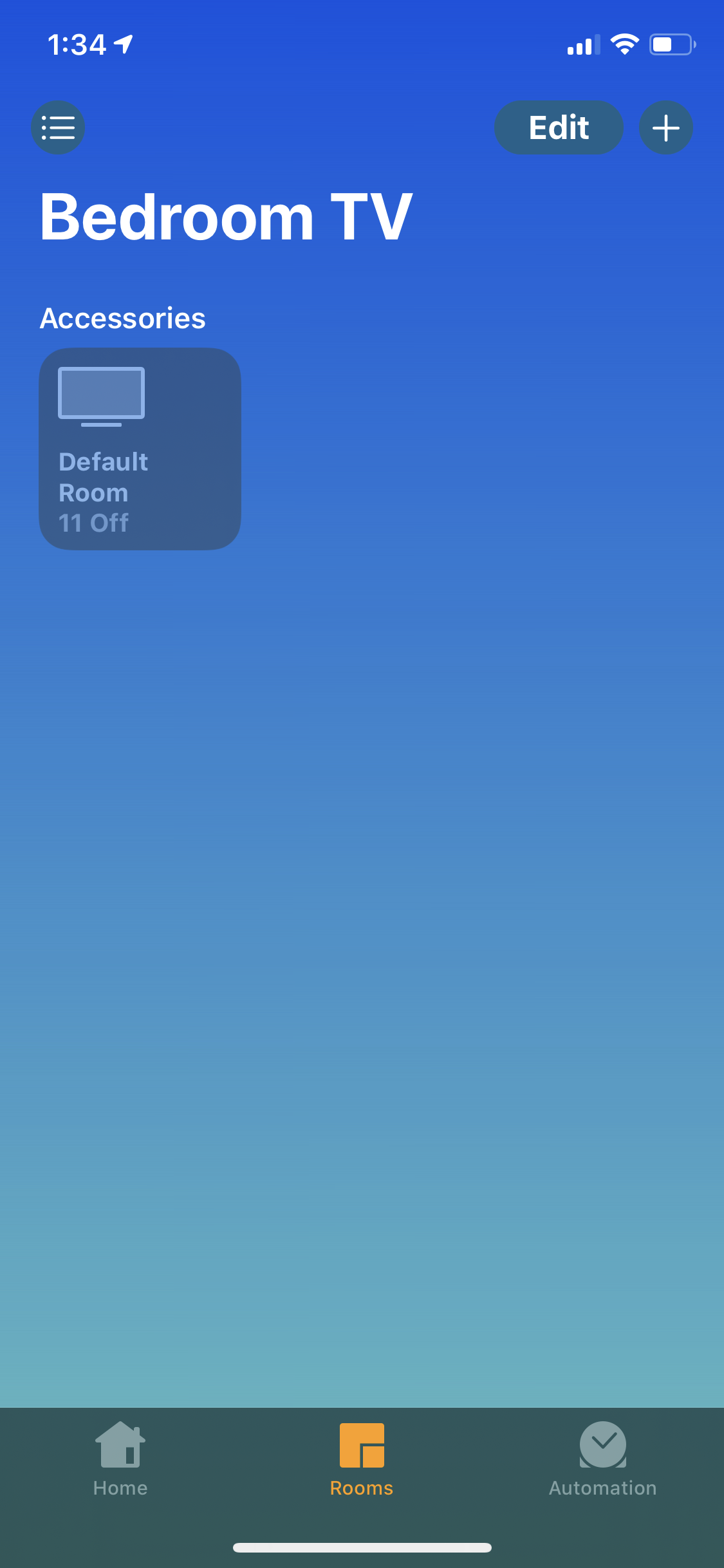Tap the Bedroom TV room title
The image size is (724, 1568).
click(225, 217)
